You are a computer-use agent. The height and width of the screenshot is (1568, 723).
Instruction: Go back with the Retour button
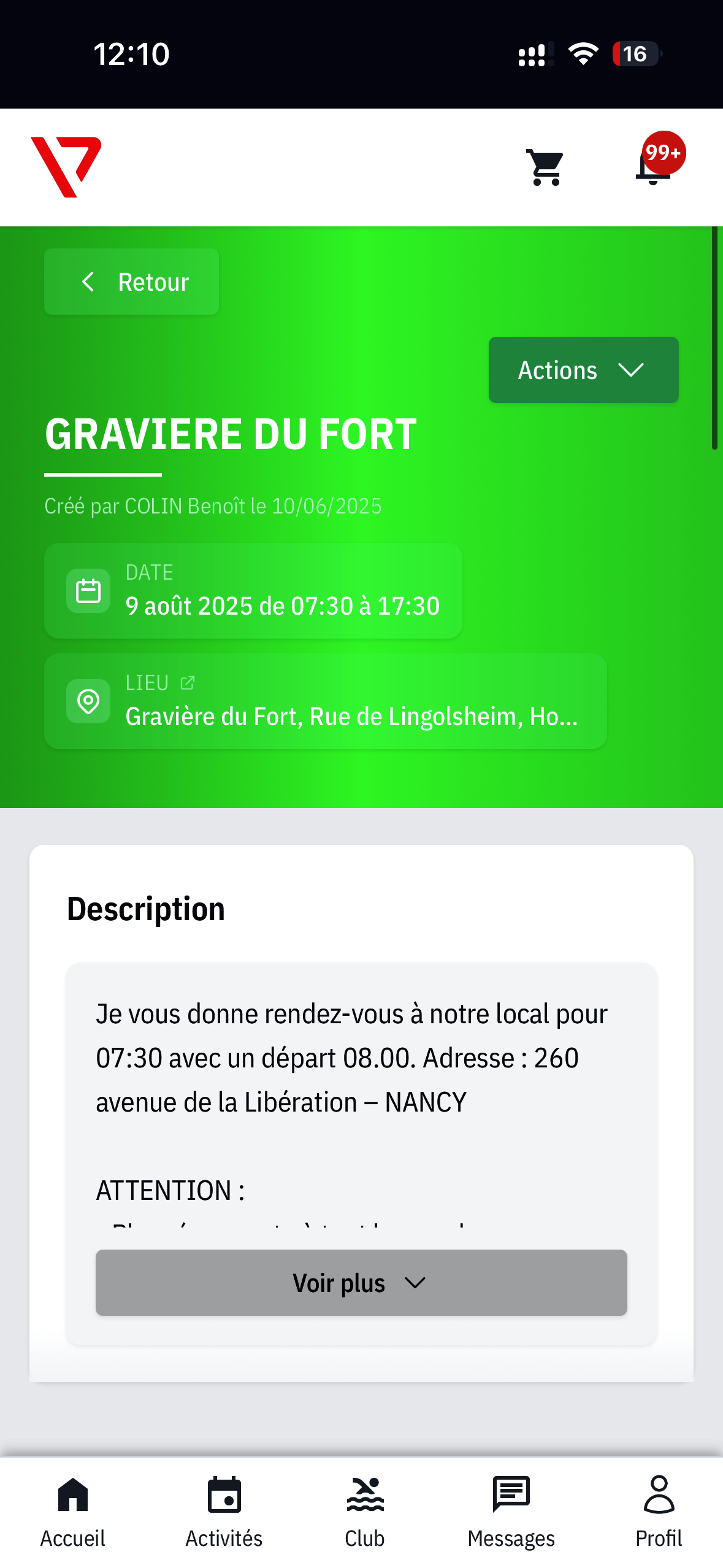point(132,282)
